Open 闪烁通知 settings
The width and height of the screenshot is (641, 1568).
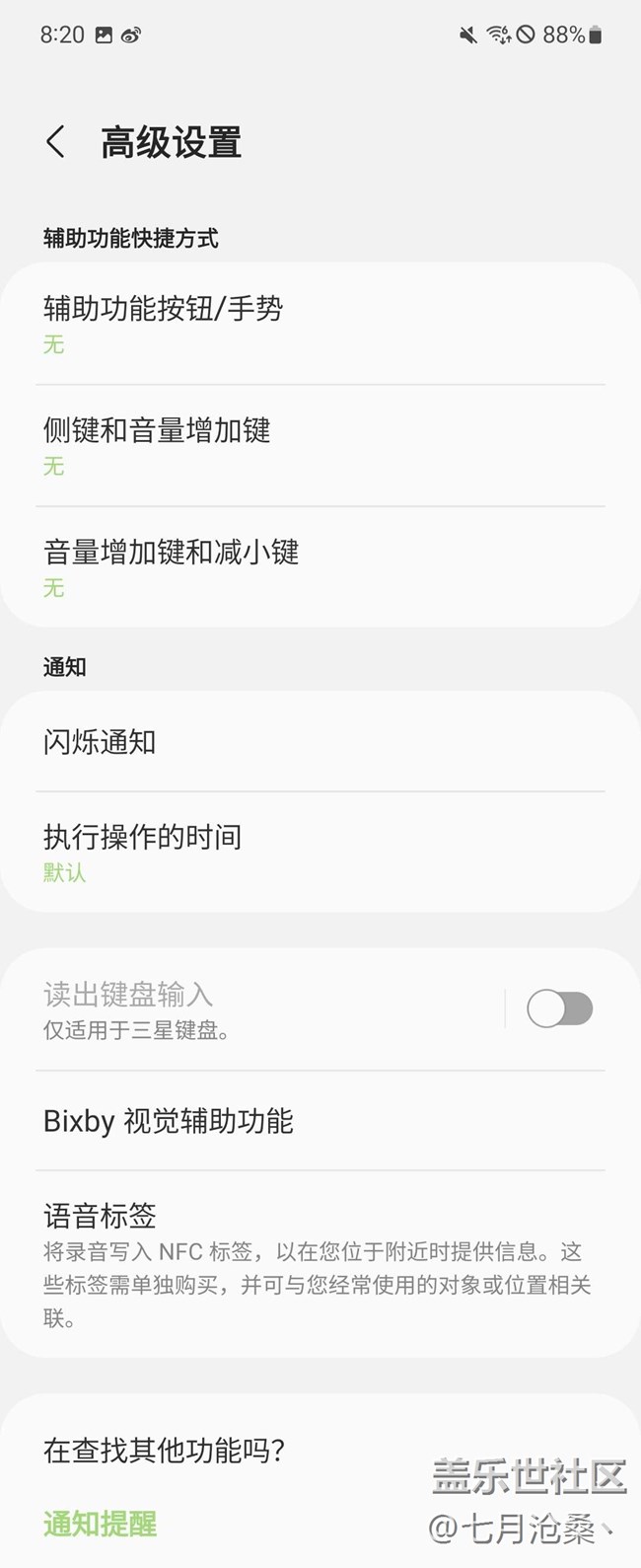(x=320, y=741)
